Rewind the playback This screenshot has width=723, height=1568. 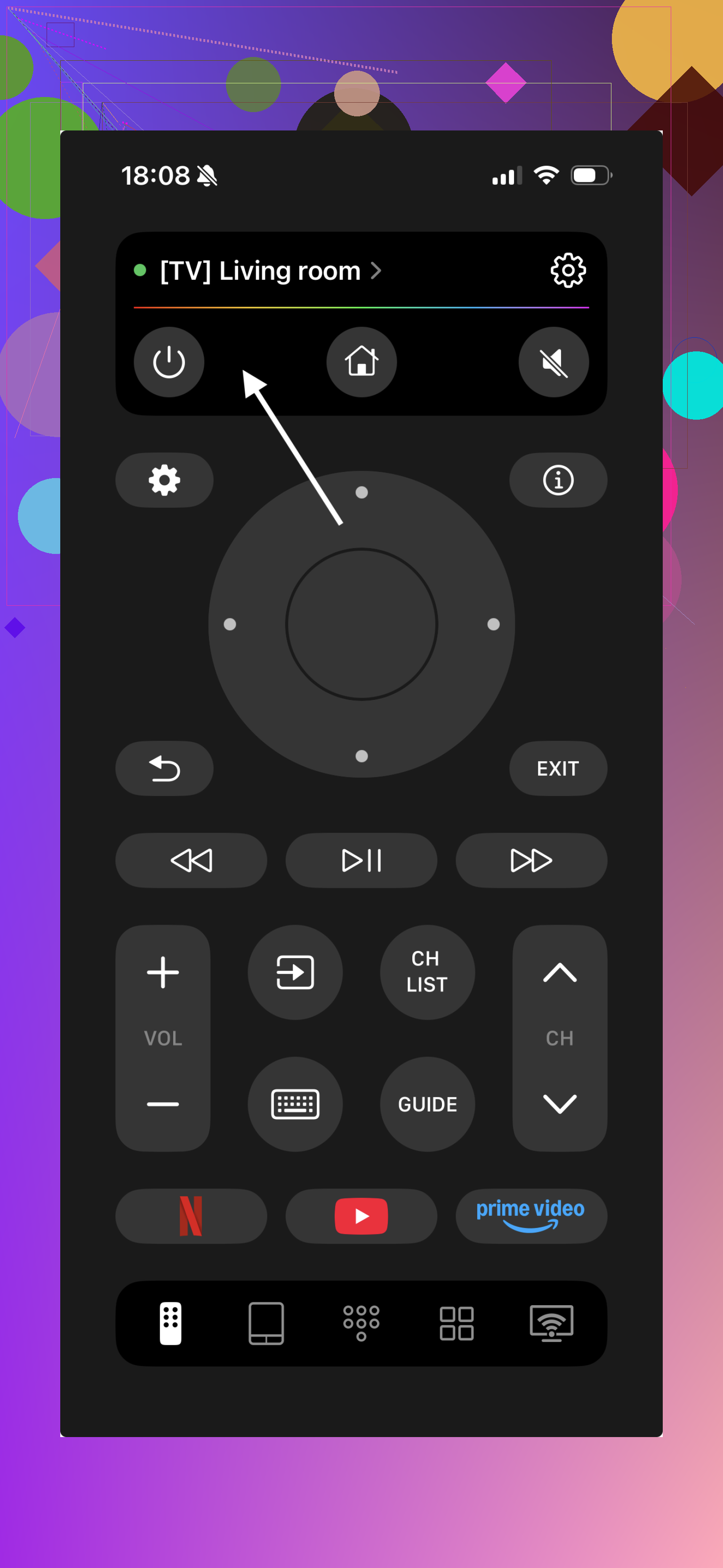(191, 860)
